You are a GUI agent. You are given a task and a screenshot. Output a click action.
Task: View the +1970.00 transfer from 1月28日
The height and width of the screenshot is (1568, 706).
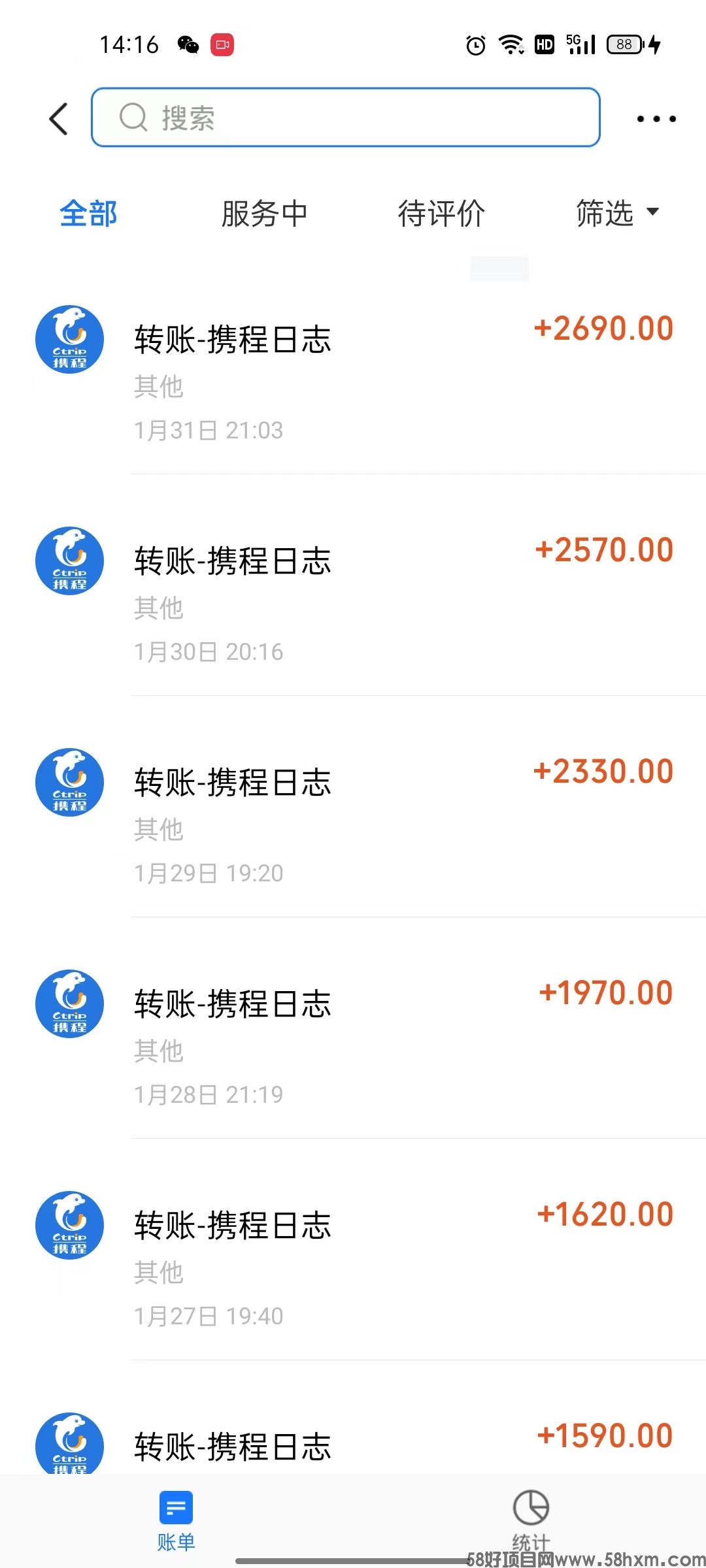(x=353, y=1039)
